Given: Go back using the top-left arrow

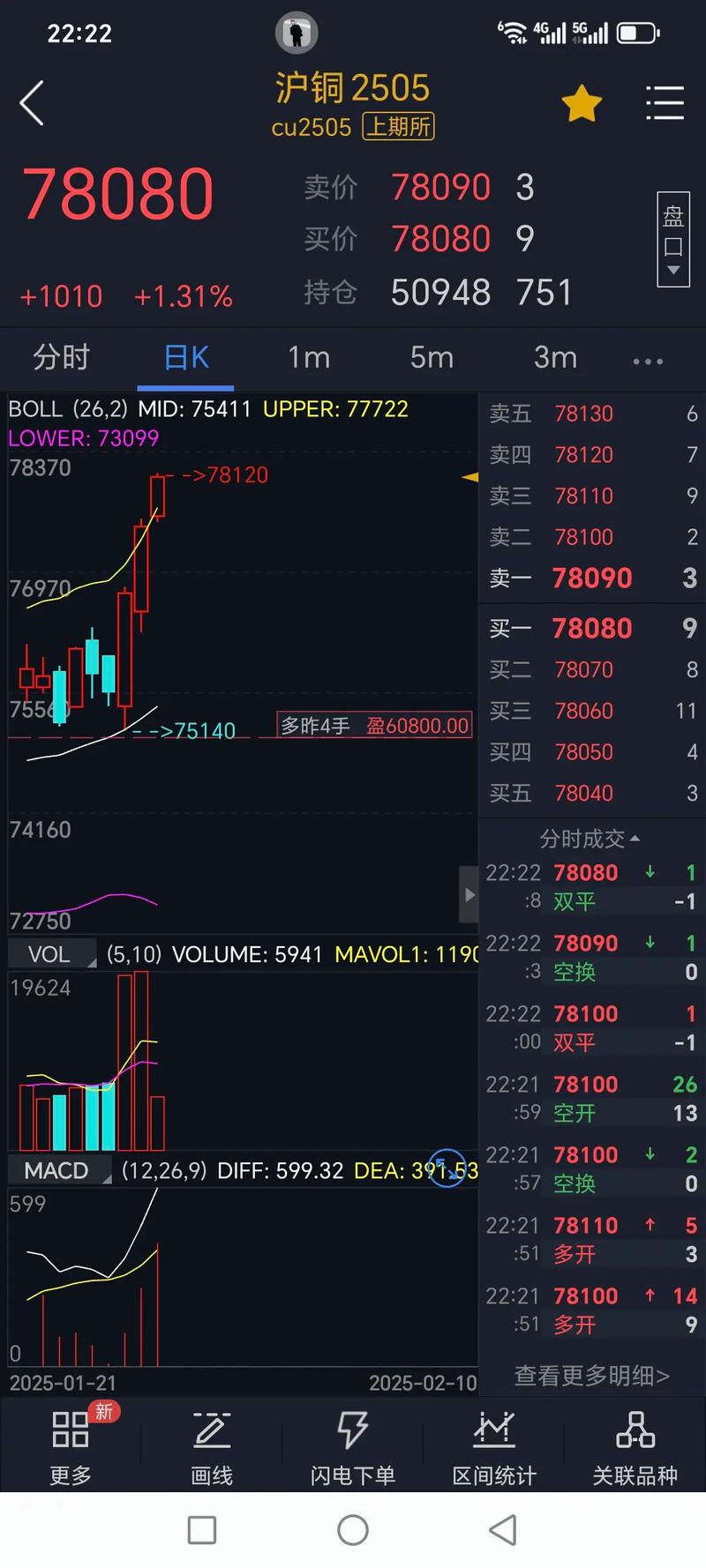Looking at the screenshot, I should (33, 103).
